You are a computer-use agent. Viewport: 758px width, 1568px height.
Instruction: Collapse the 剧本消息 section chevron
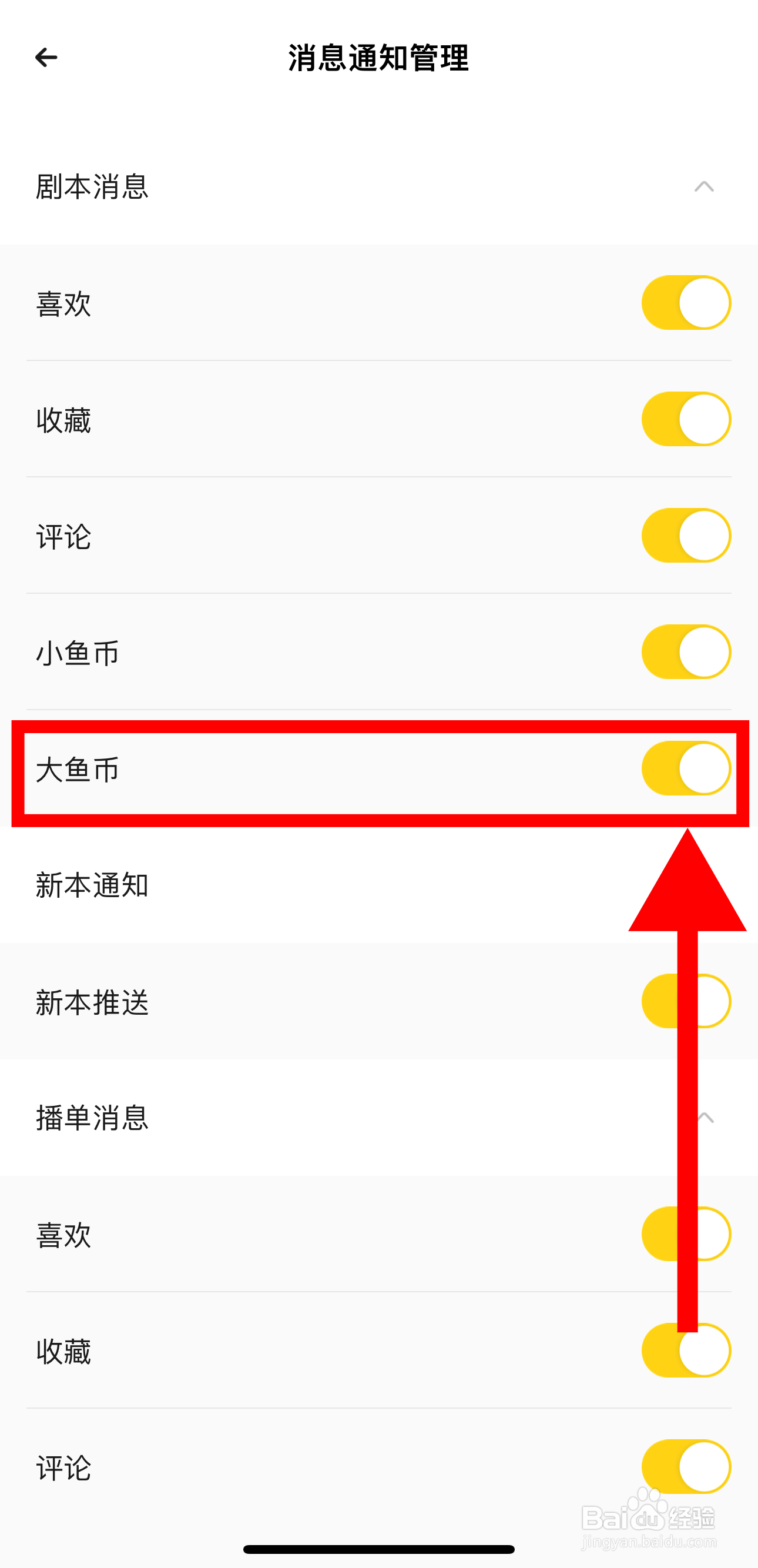tap(705, 187)
